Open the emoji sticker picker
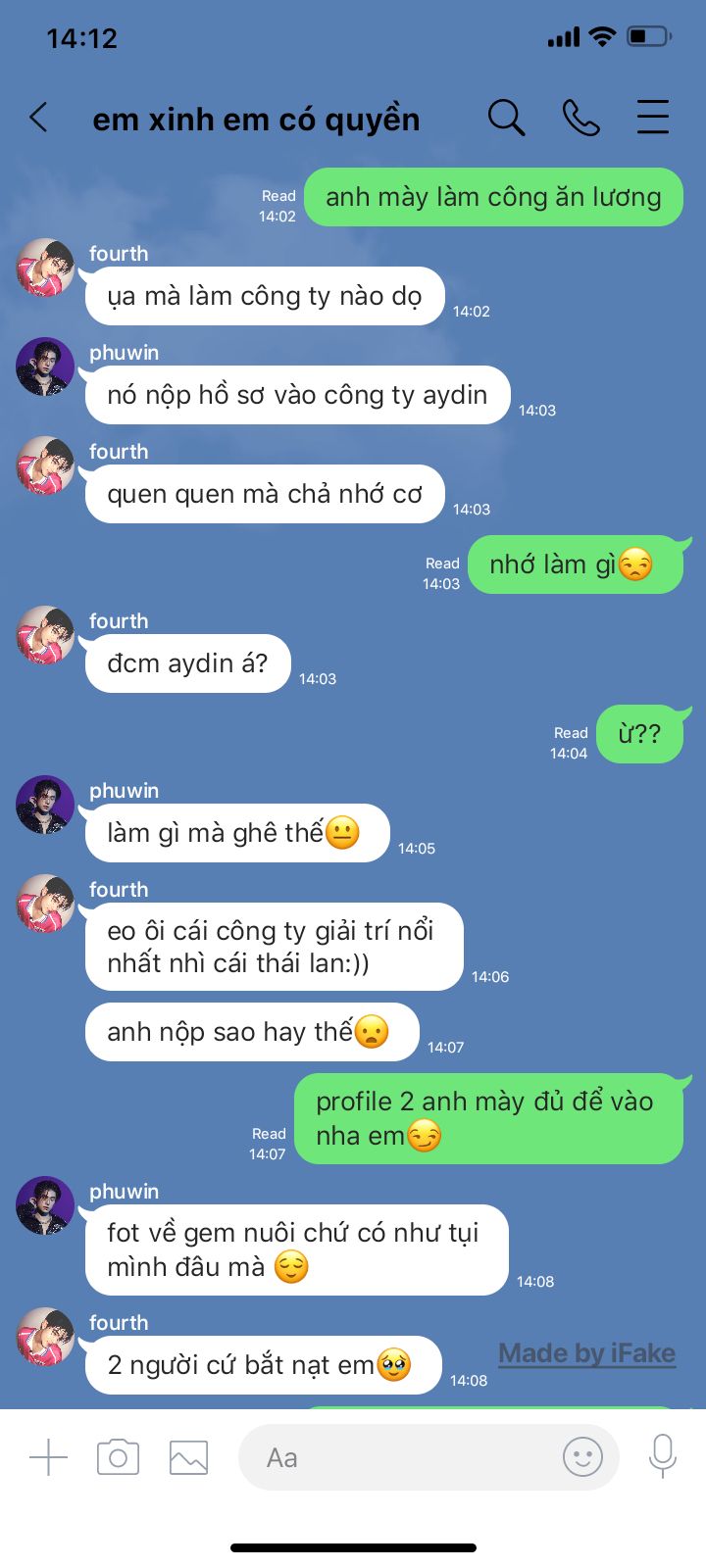Image resolution: width=706 pixels, height=1568 pixels. (x=582, y=1457)
